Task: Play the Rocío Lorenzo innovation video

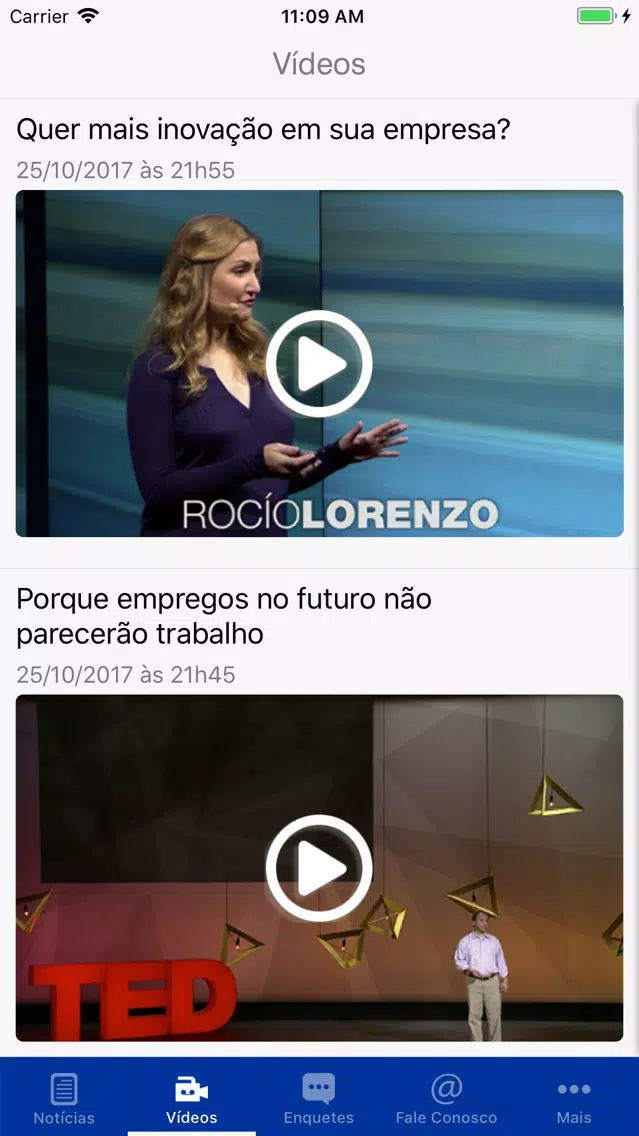Action: (x=319, y=364)
